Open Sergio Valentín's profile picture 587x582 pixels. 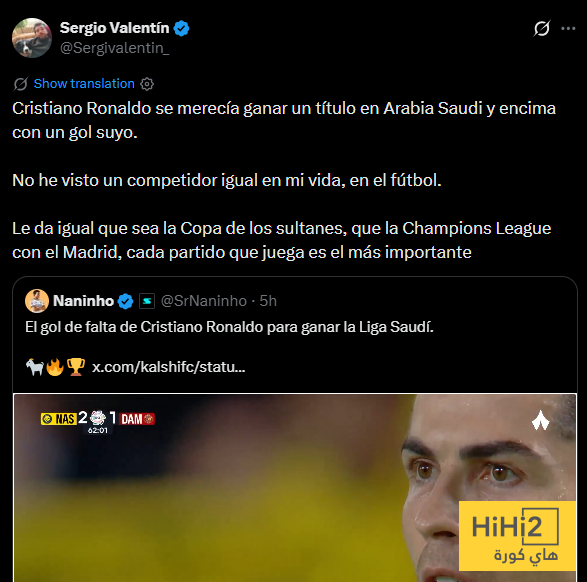(x=32, y=38)
